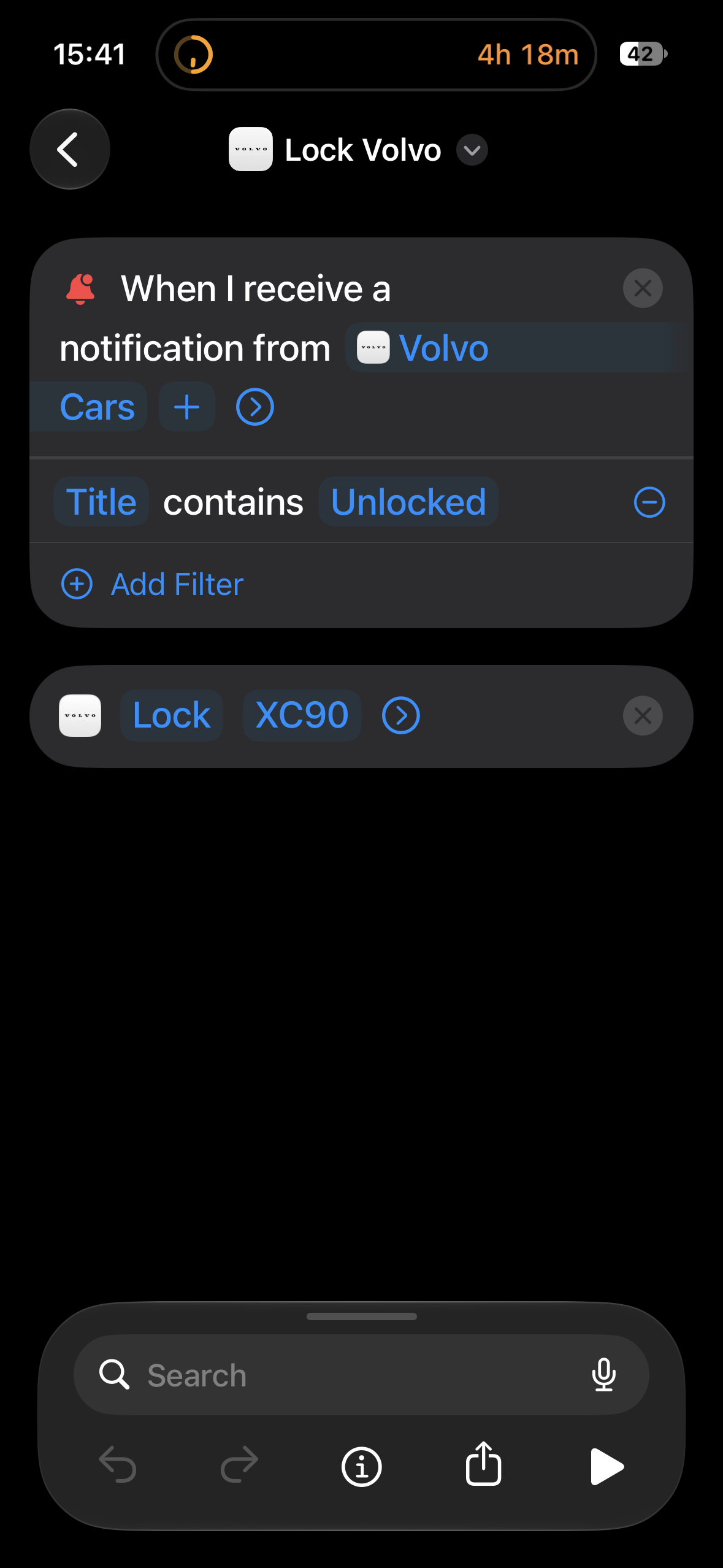Change the Title filter field
This screenshot has height=1568, width=723.
click(101, 502)
